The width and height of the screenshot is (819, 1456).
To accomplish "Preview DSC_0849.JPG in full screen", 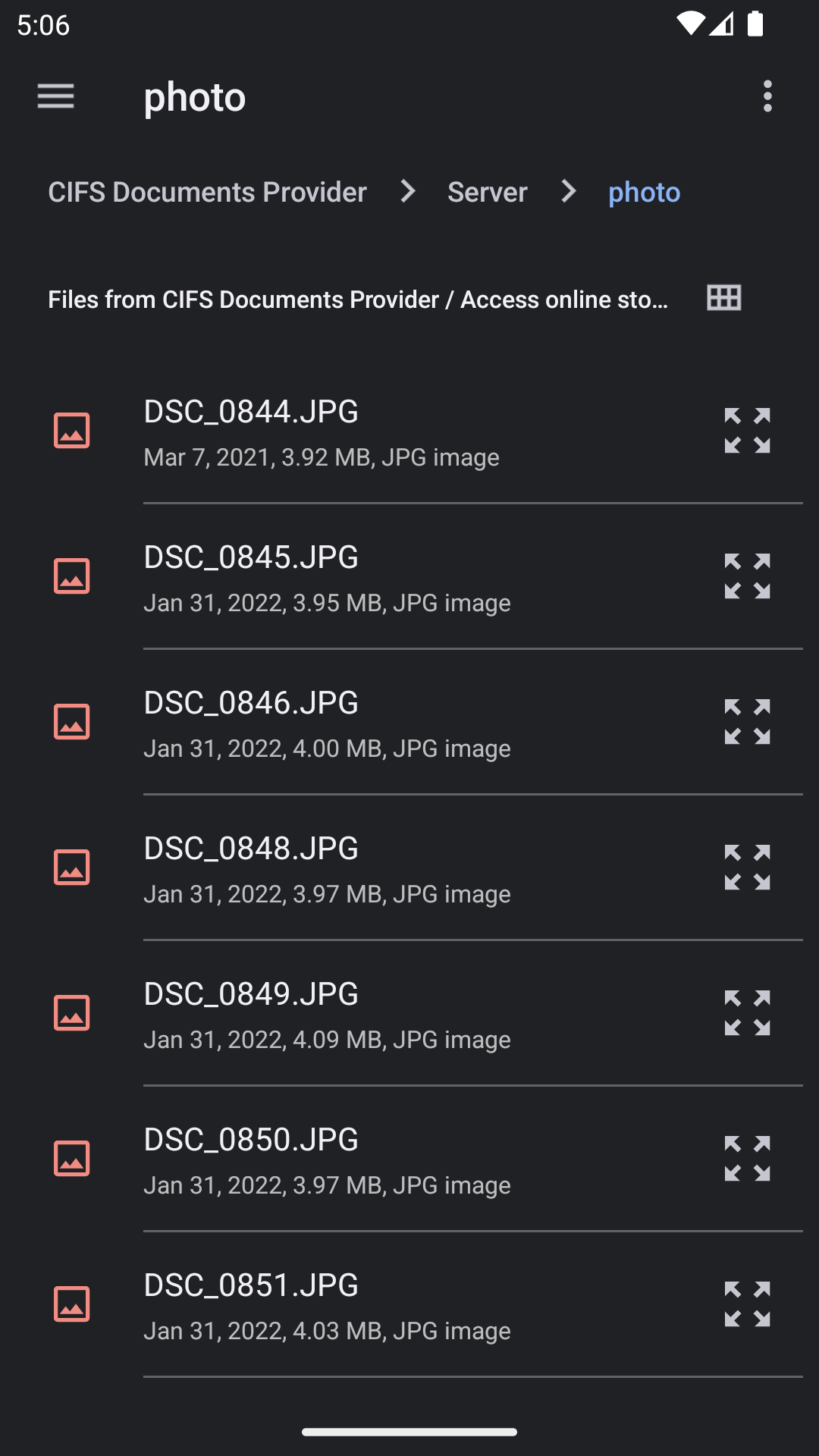I will (747, 1013).
